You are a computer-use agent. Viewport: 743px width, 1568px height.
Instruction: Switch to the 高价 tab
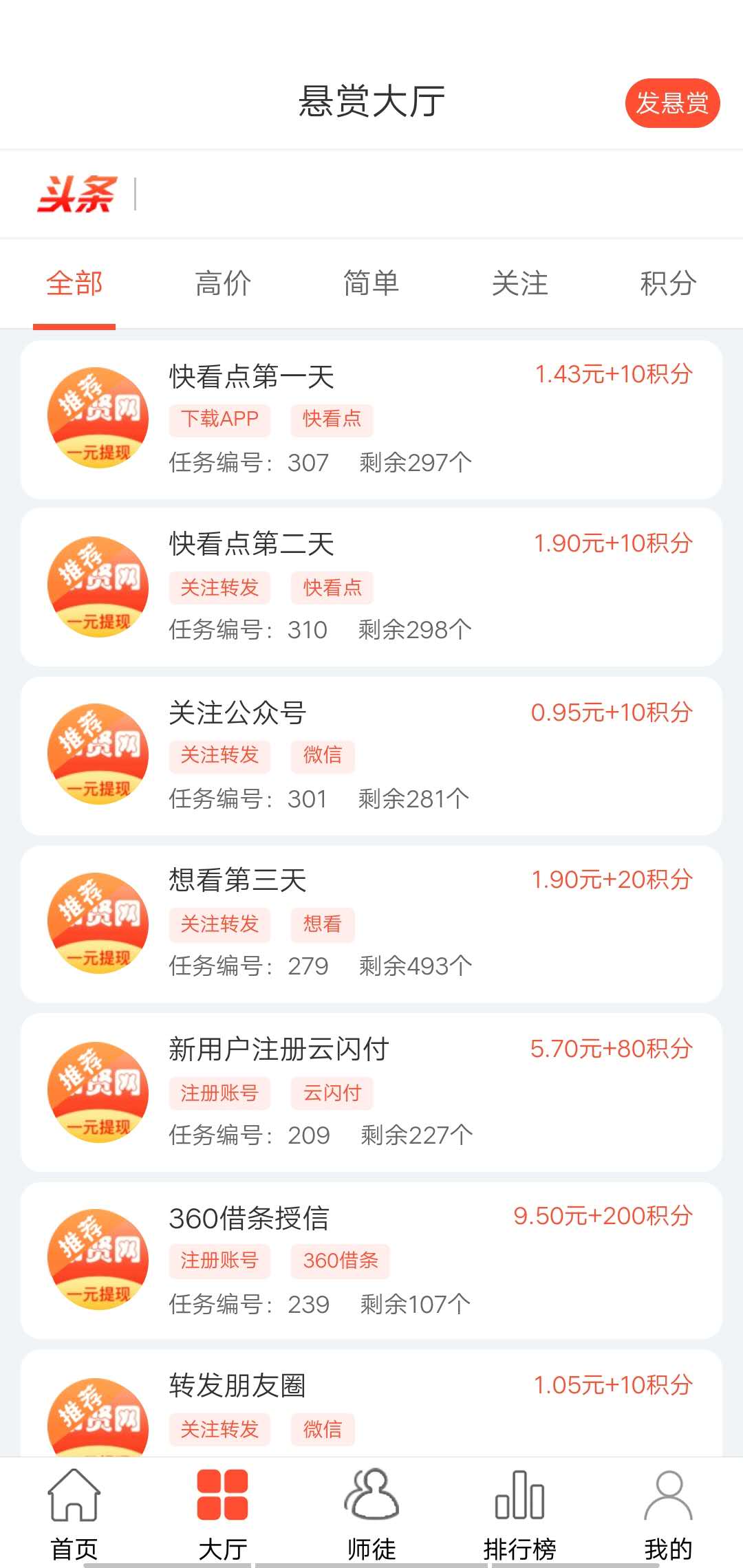223,283
